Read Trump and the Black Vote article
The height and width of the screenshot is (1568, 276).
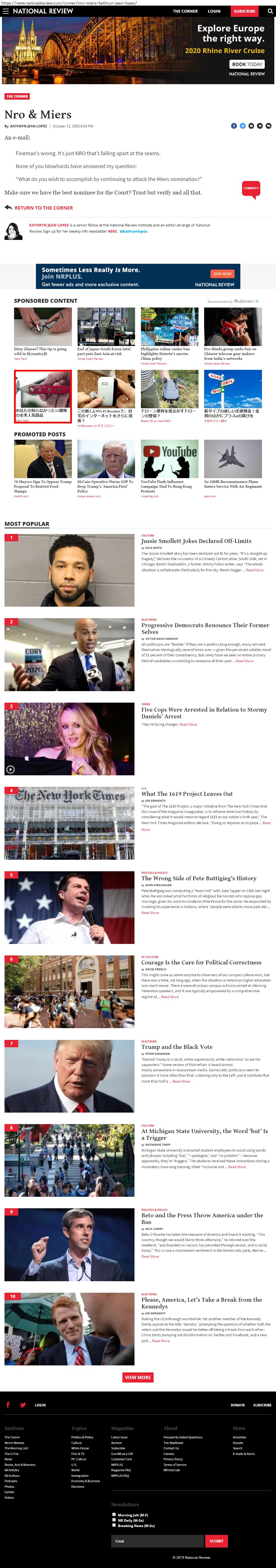tap(177, 1047)
